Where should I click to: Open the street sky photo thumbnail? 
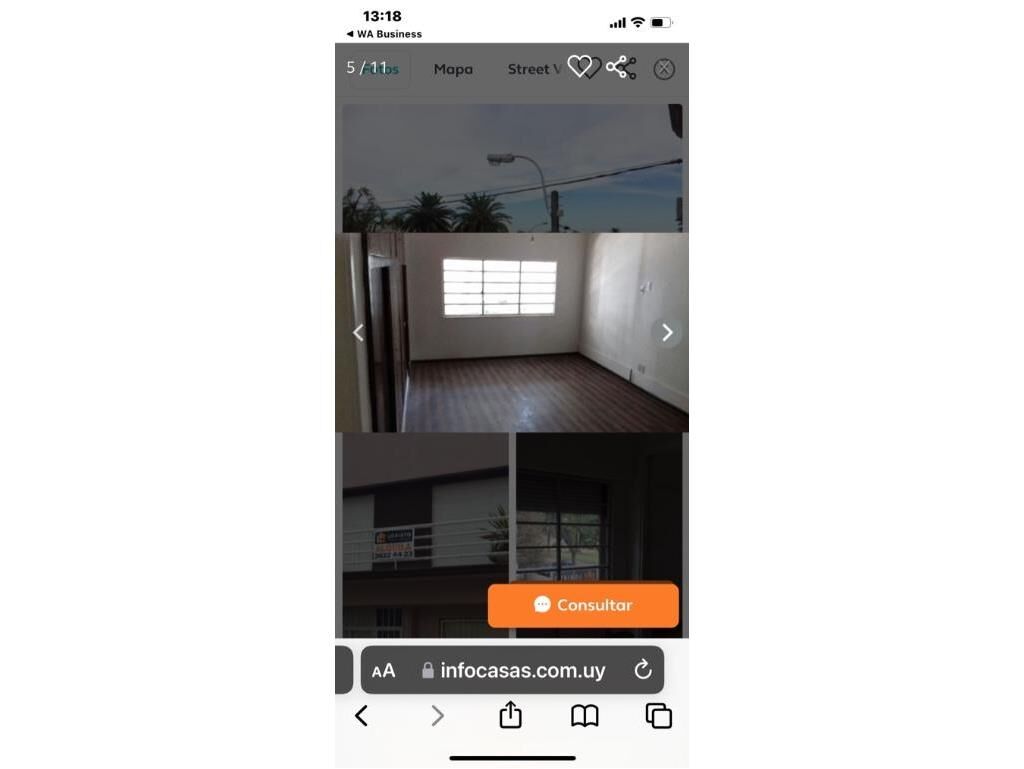coord(513,168)
